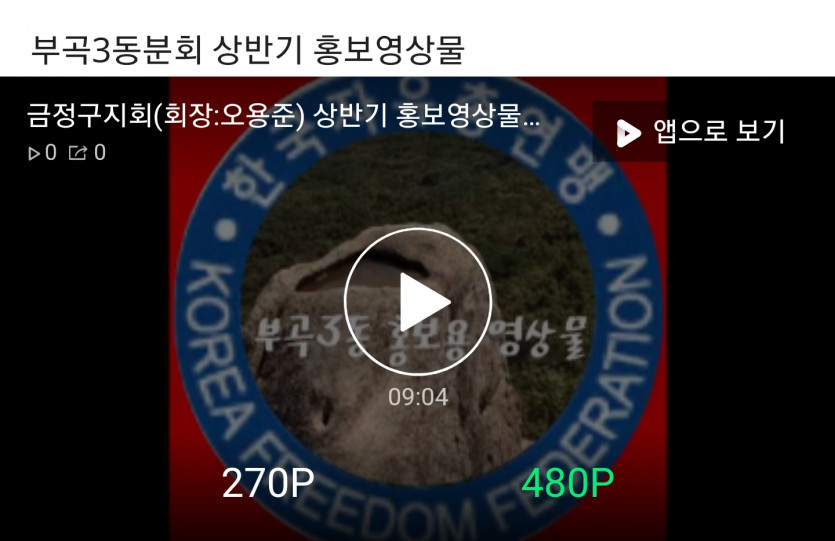The height and width of the screenshot is (541, 835).
Task: Open video with 앱으로 보기 button
Action: 701,132
